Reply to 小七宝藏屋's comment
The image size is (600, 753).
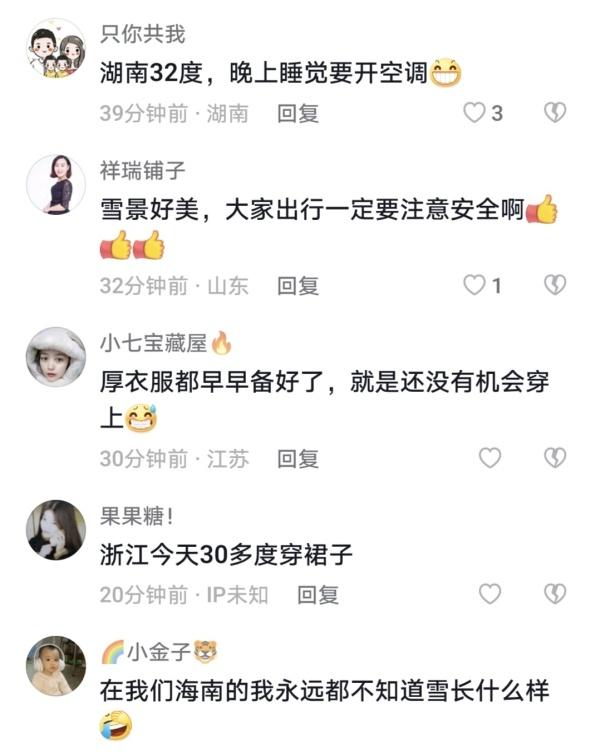pyautogui.click(x=298, y=459)
